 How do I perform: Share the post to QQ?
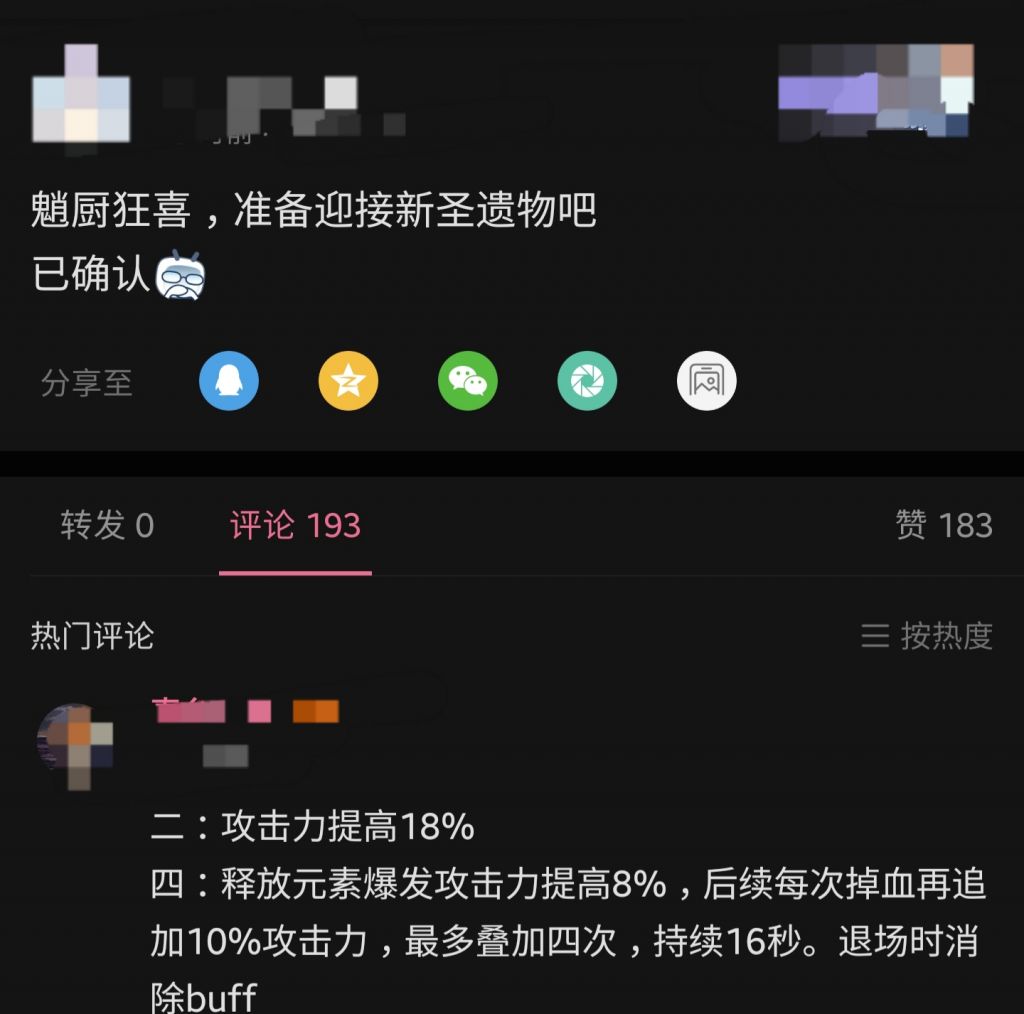(229, 382)
